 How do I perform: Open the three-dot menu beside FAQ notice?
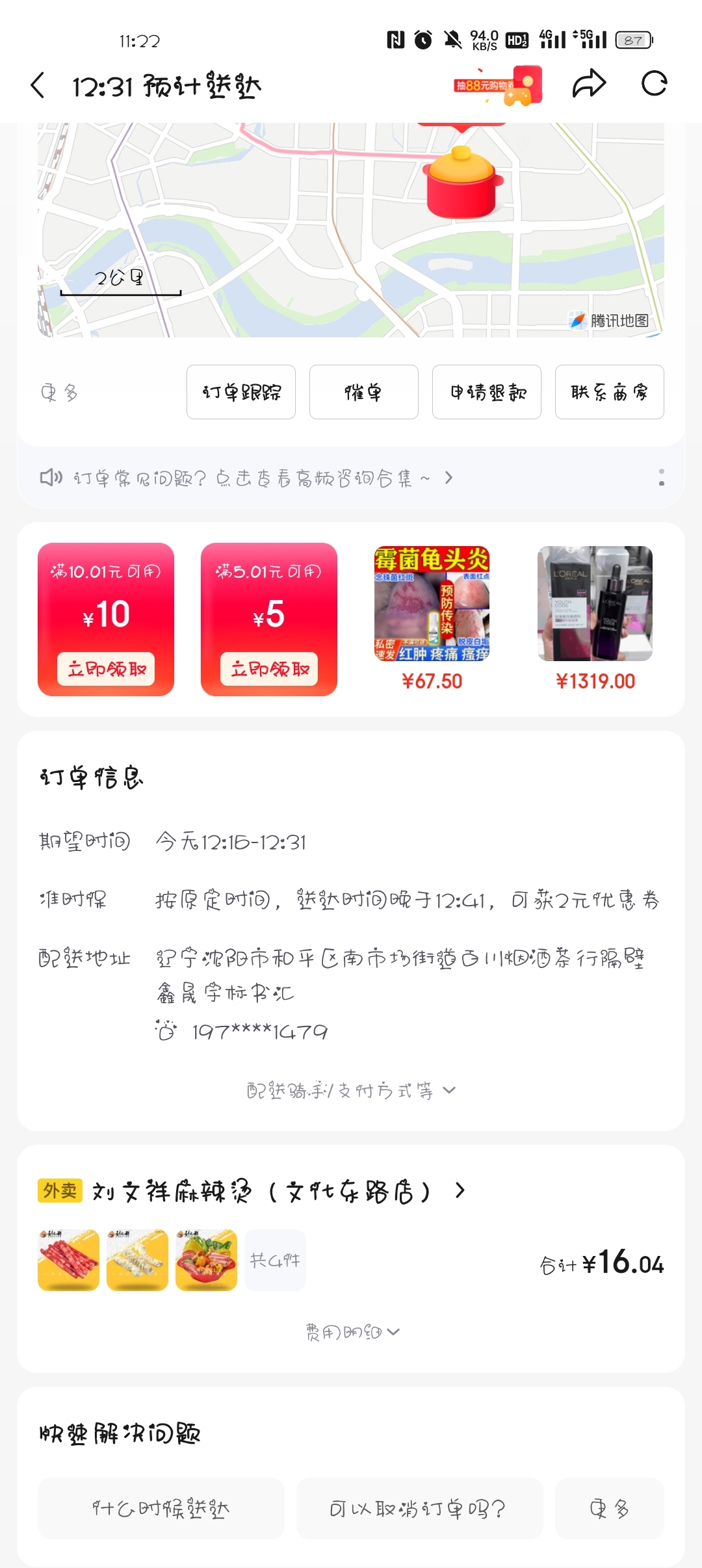click(x=661, y=478)
